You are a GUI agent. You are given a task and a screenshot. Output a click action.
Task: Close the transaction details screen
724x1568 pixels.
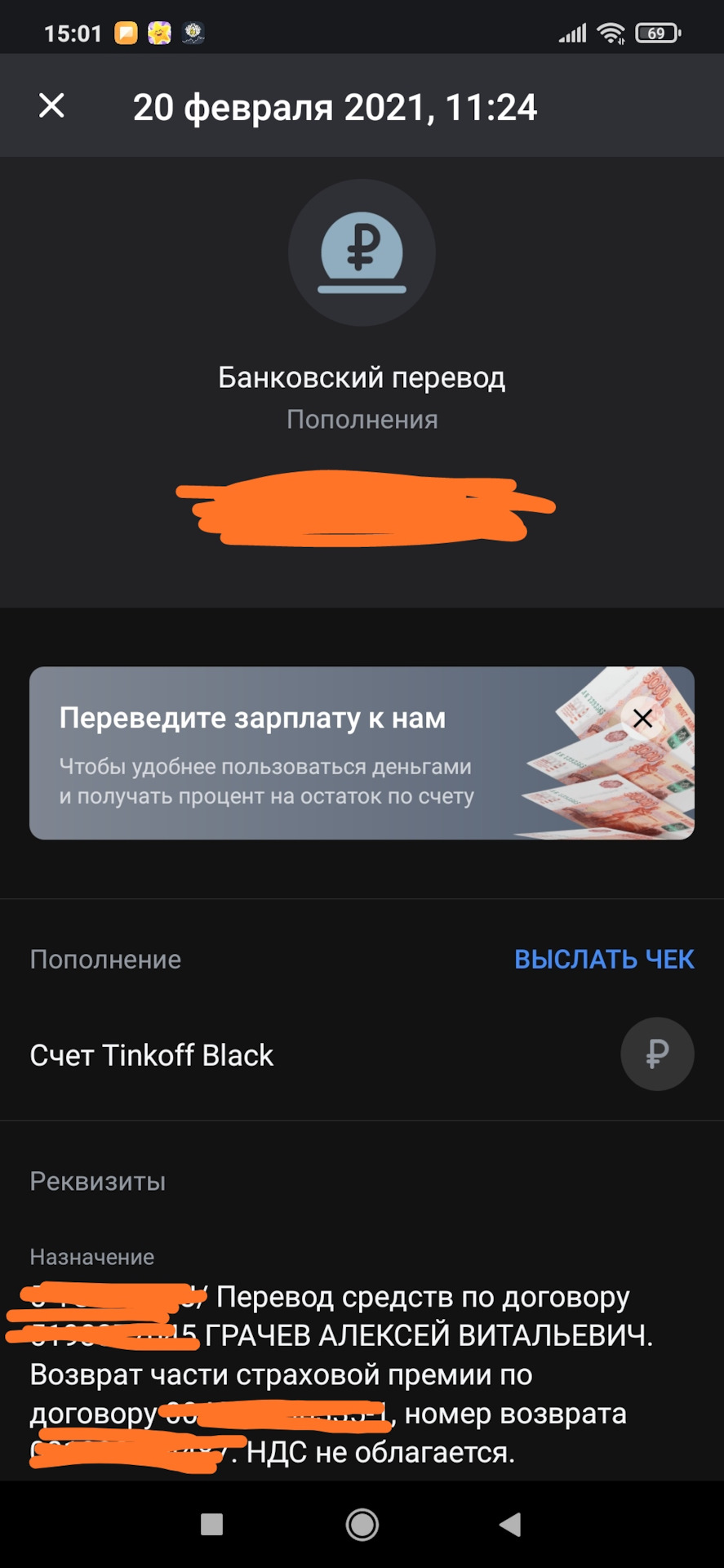(51, 105)
